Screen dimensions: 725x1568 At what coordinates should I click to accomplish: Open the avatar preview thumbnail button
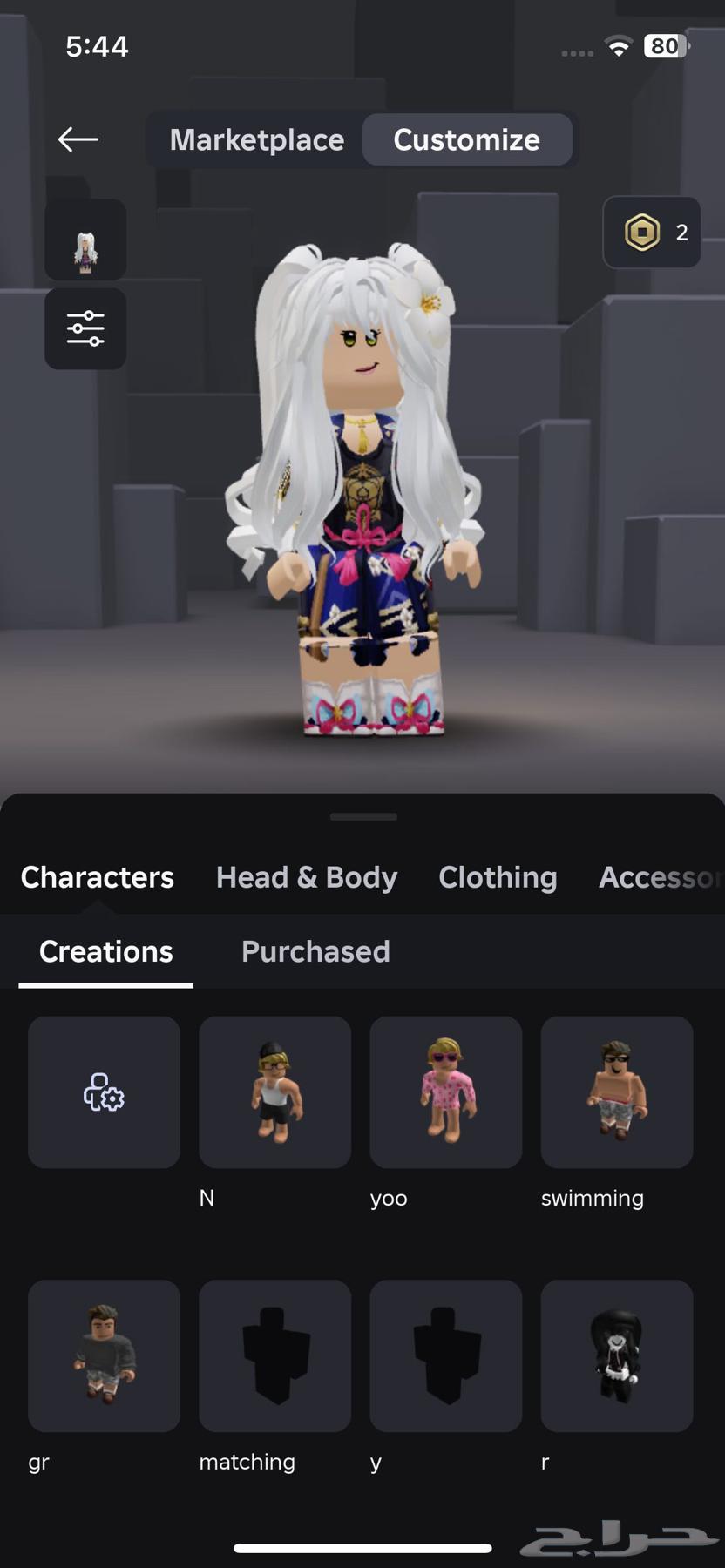pos(85,240)
